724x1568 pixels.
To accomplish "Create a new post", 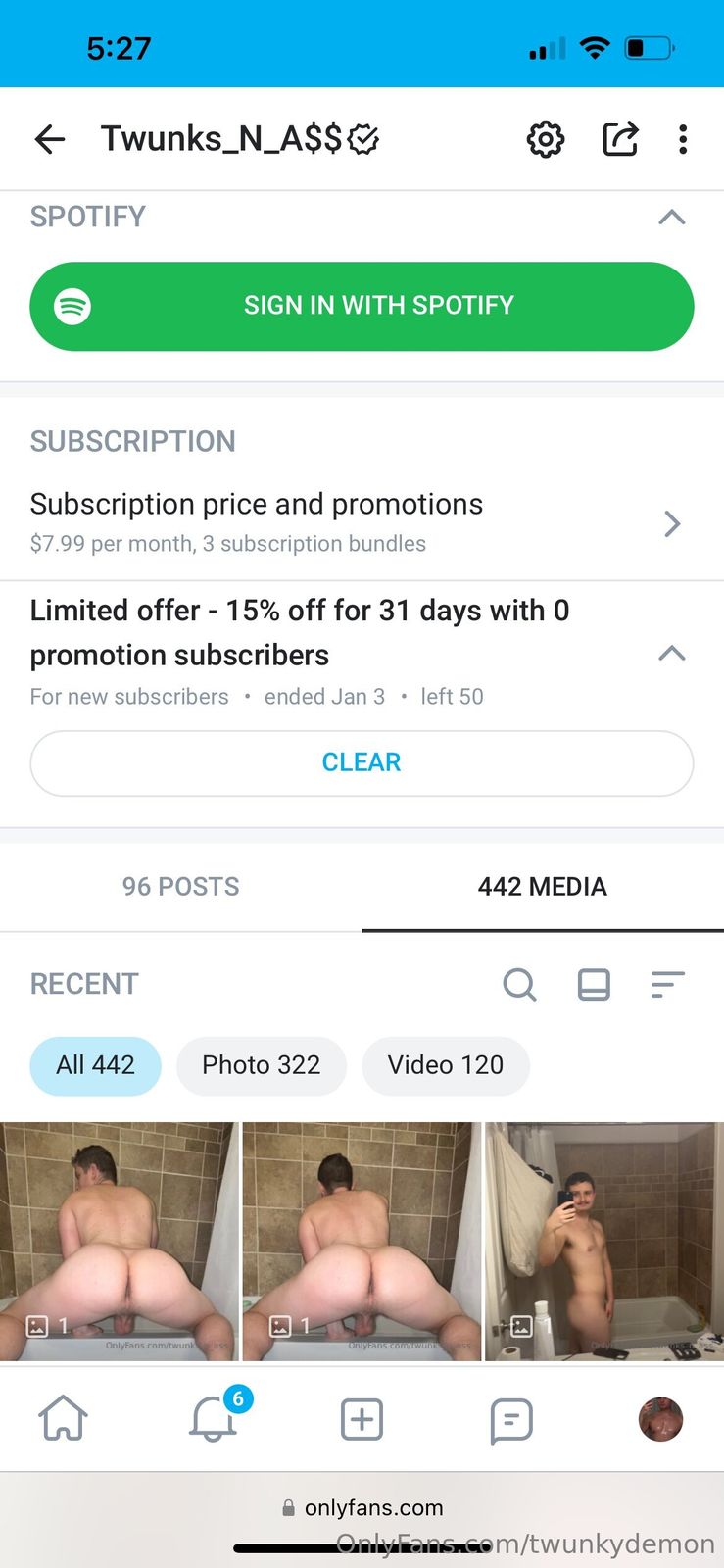I will 362,1418.
